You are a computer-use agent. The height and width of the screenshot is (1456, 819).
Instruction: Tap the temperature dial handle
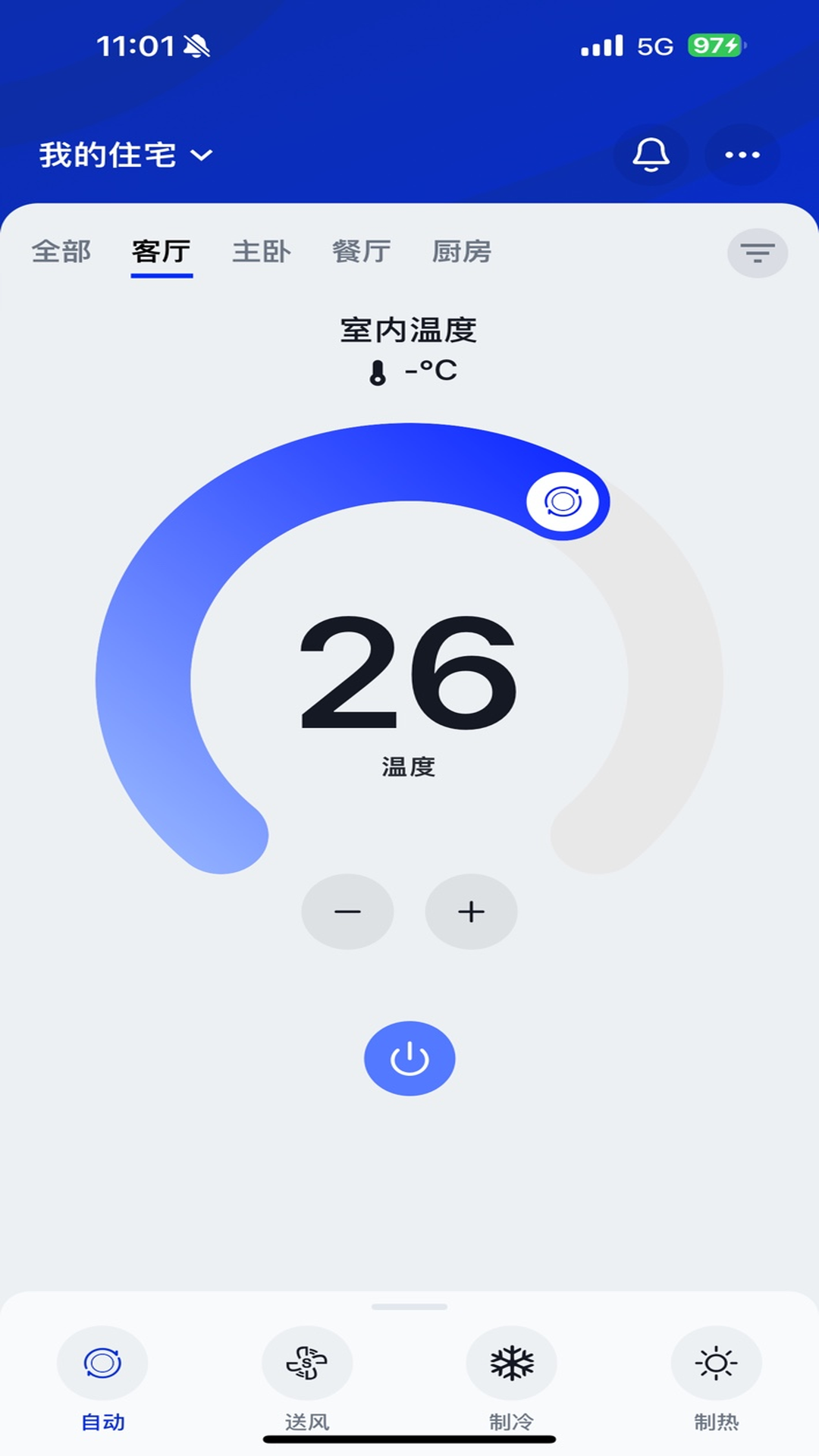563,501
